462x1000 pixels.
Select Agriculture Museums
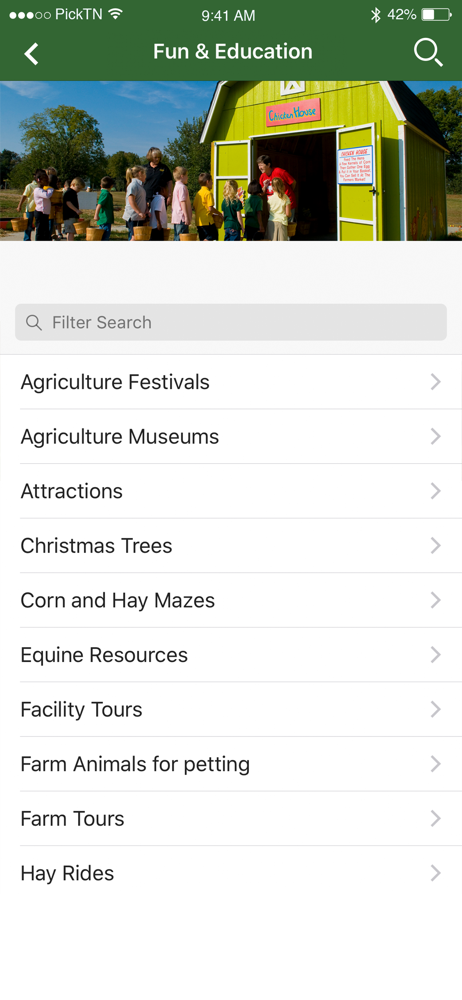click(x=231, y=437)
